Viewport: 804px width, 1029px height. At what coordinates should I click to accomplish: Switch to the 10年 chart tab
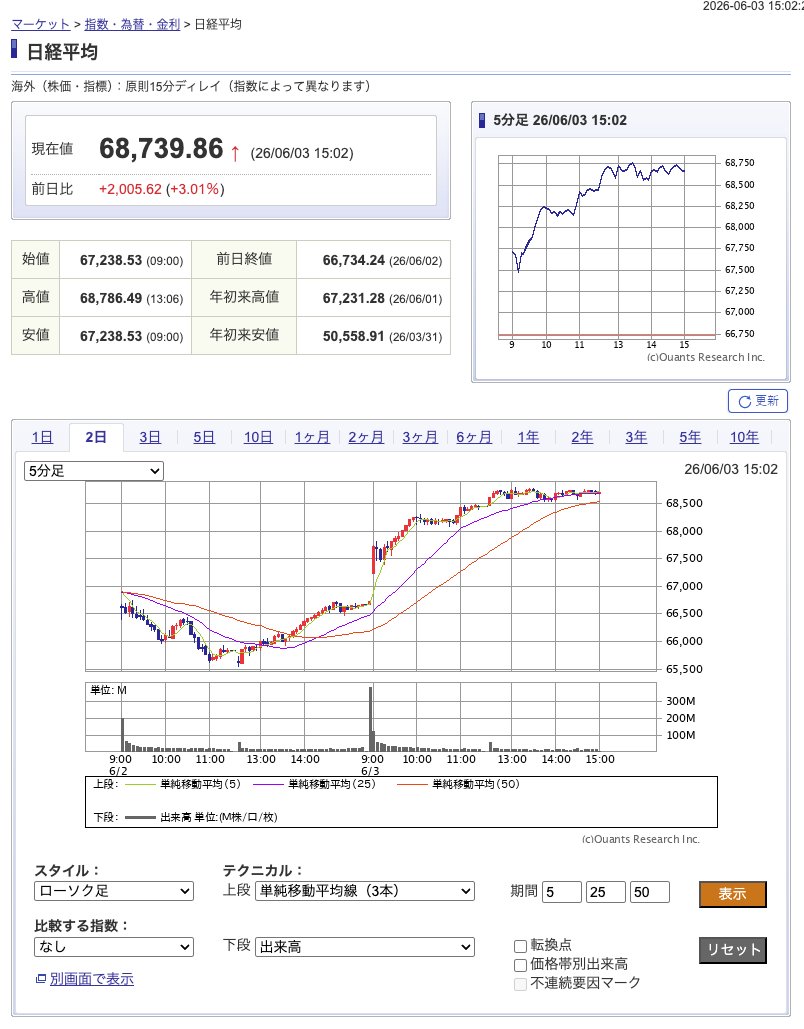coord(744,437)
